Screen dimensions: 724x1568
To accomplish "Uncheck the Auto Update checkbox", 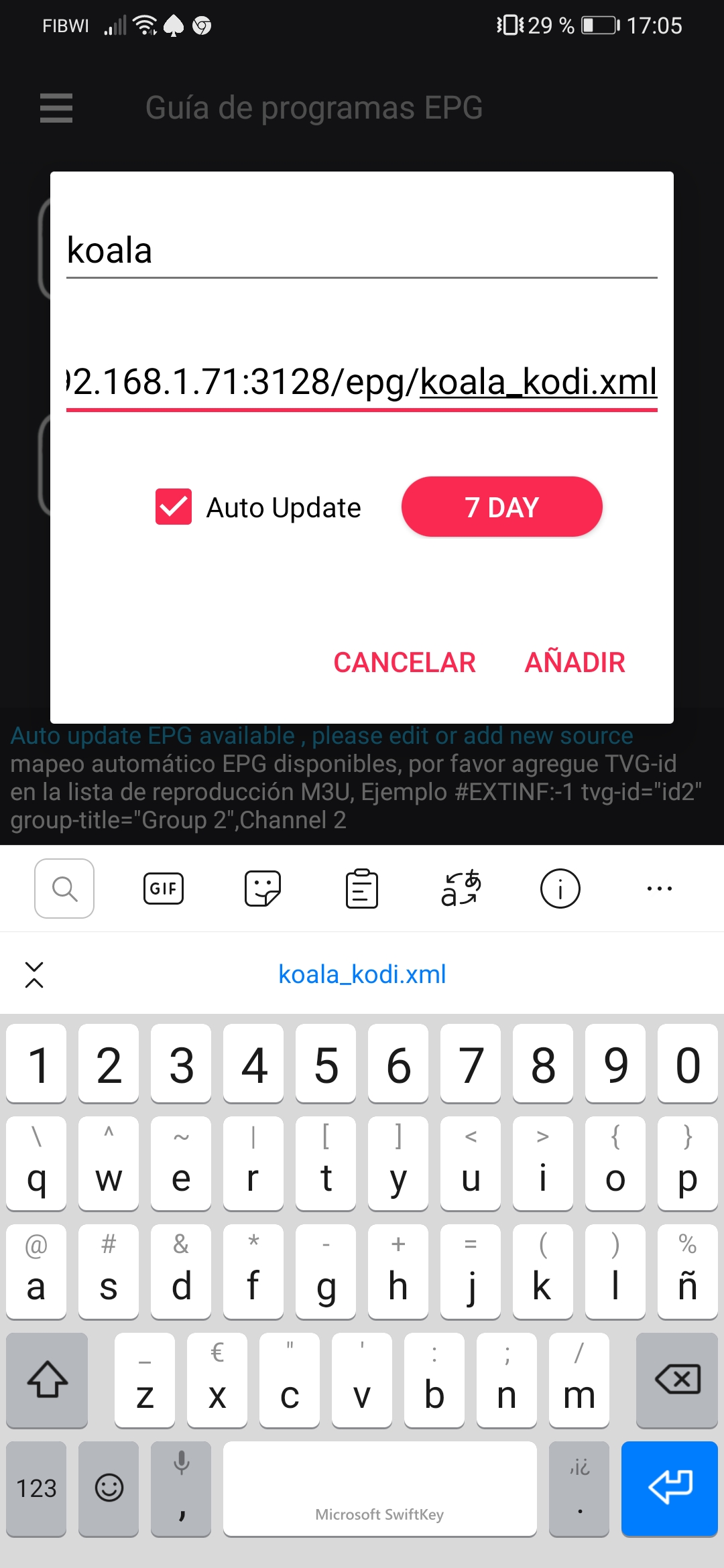I will tap(174, 507).
